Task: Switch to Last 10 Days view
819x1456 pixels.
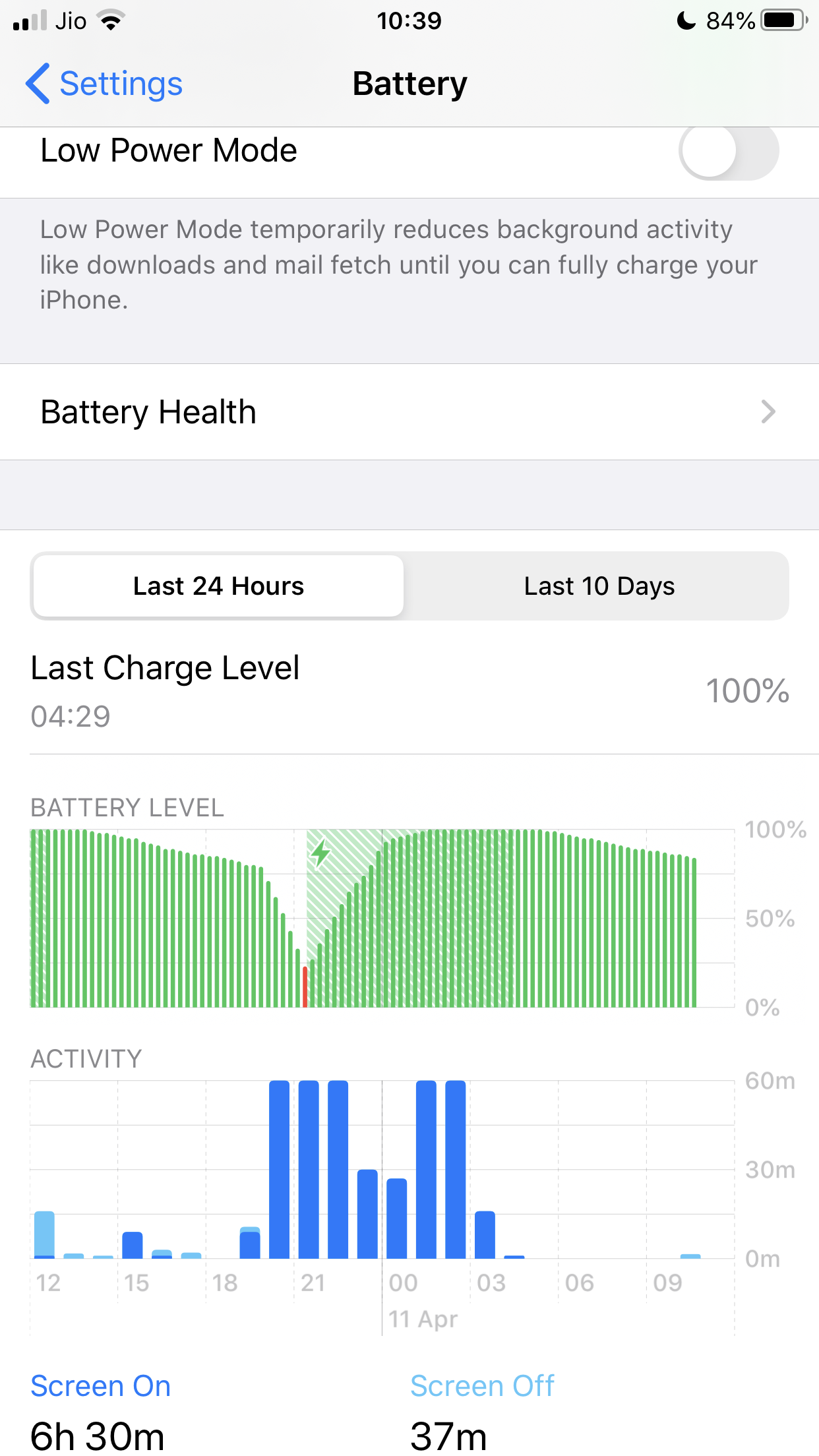Action: (599, 586)
